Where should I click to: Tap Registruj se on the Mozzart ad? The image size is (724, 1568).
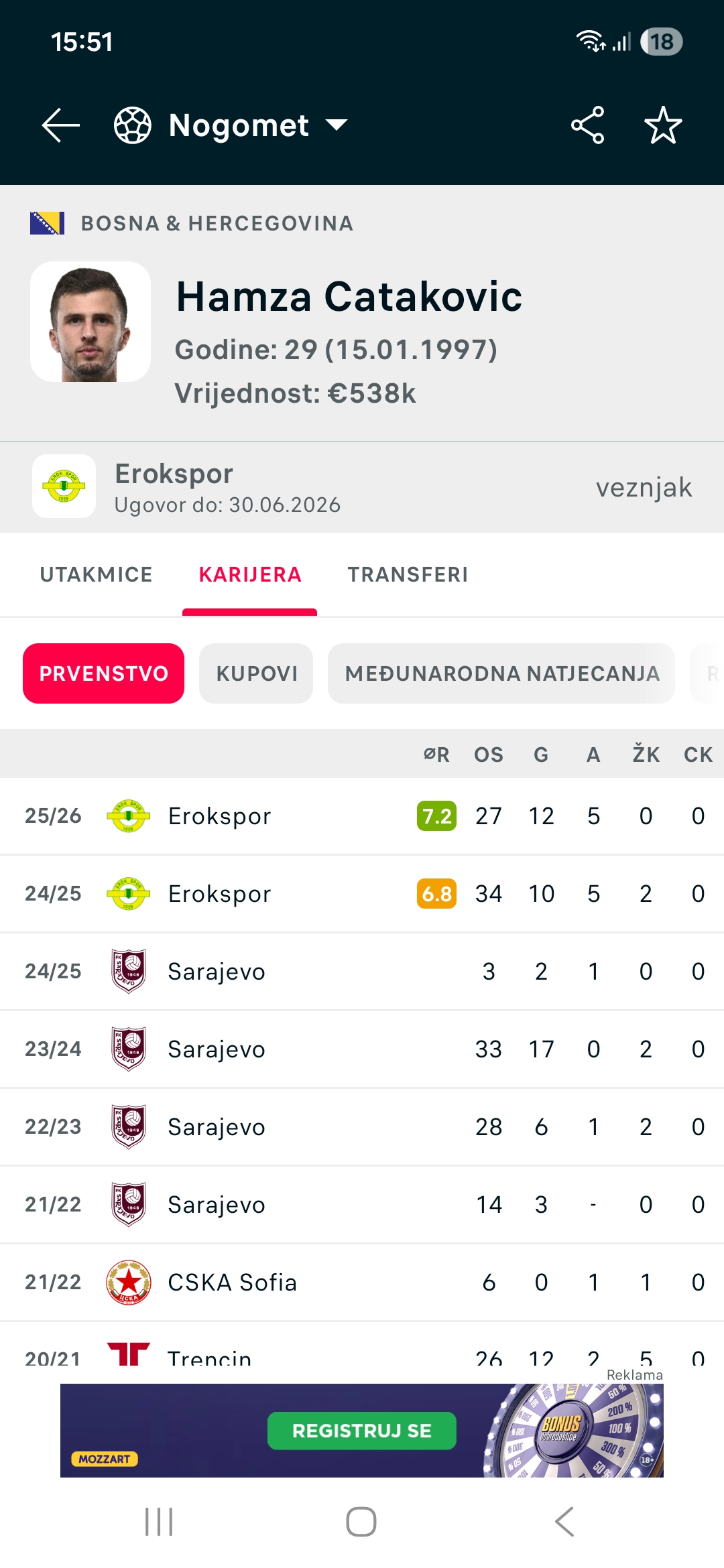tap(362, 1431)
